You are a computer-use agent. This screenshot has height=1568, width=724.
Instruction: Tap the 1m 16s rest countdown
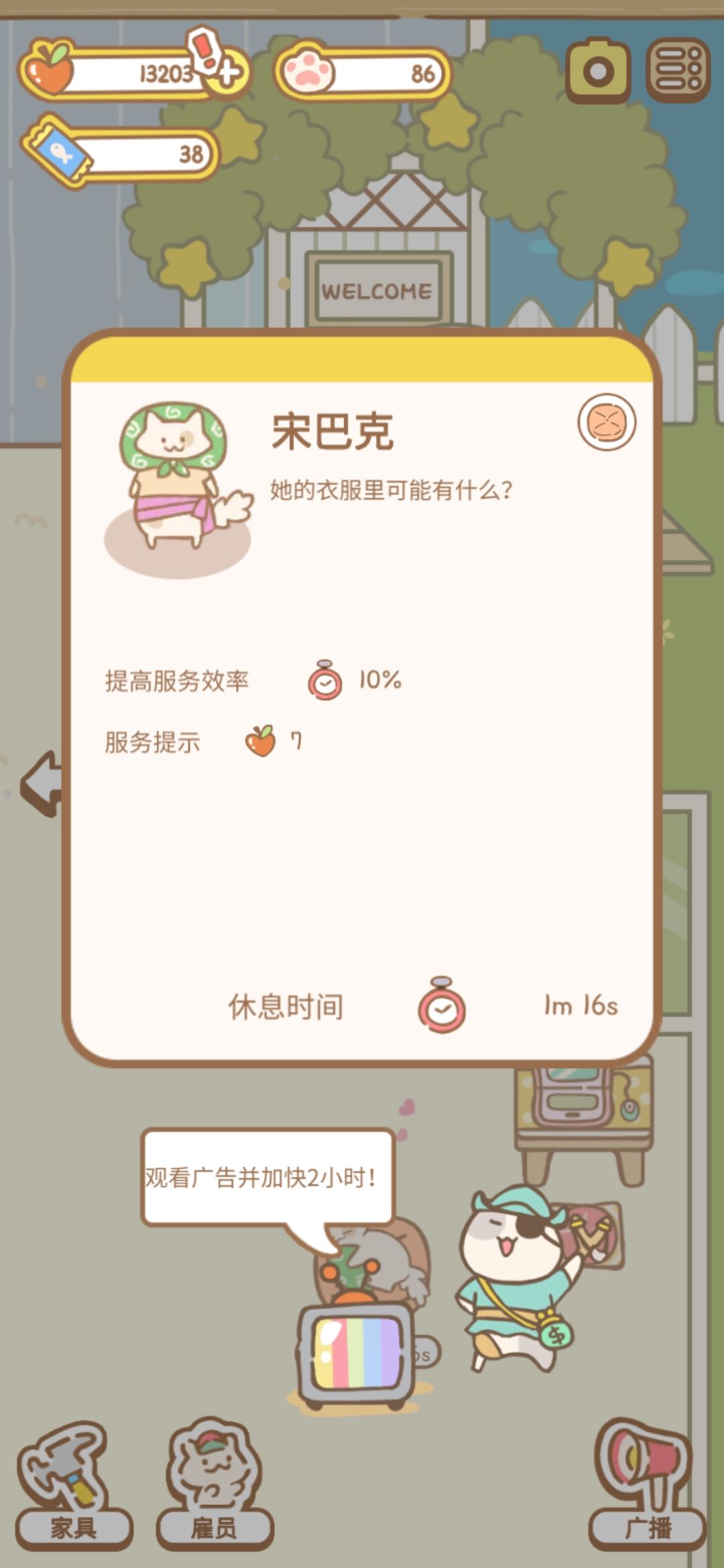581,1003
